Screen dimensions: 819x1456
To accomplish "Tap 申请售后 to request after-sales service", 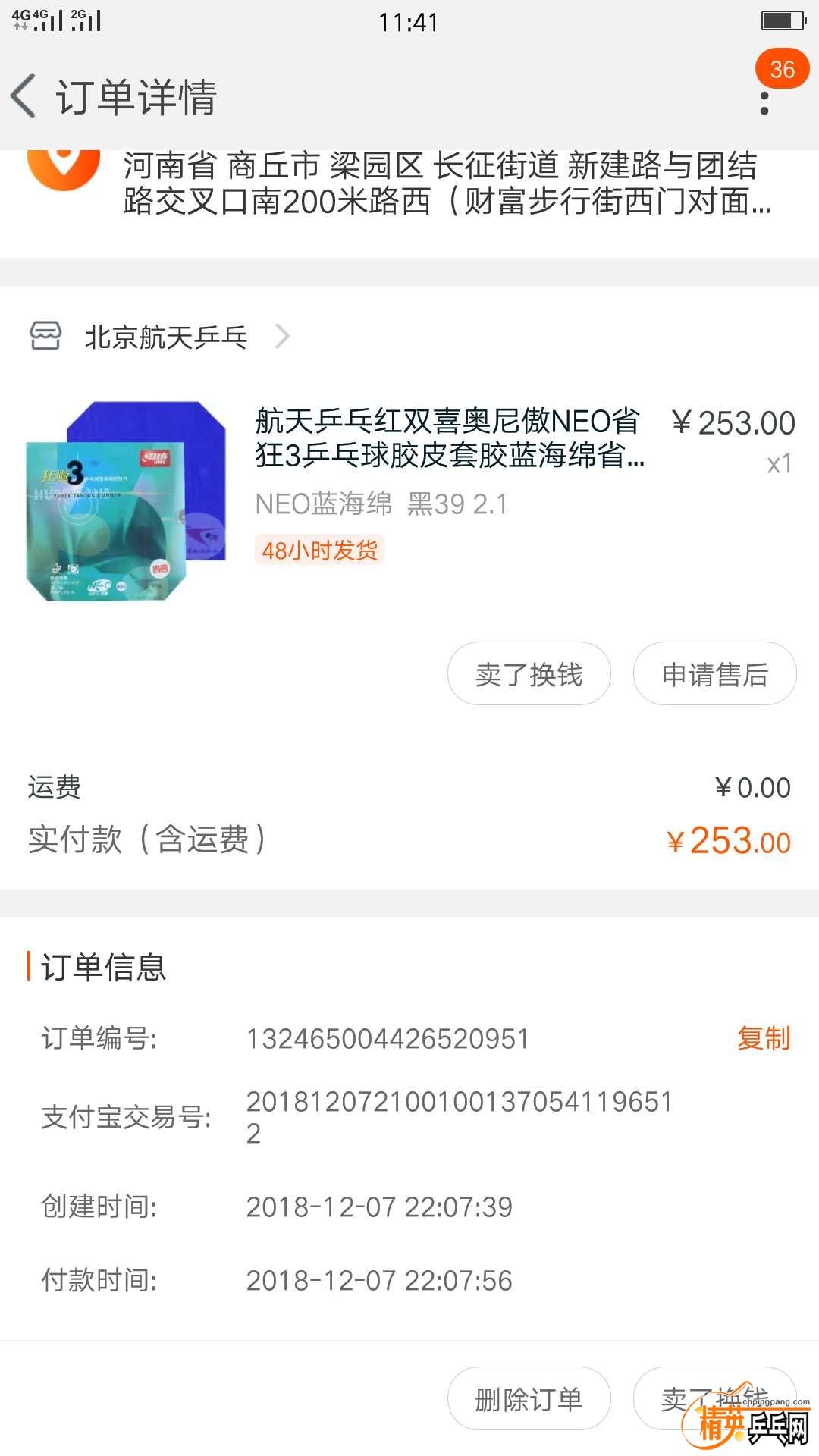I will [714, 673].
